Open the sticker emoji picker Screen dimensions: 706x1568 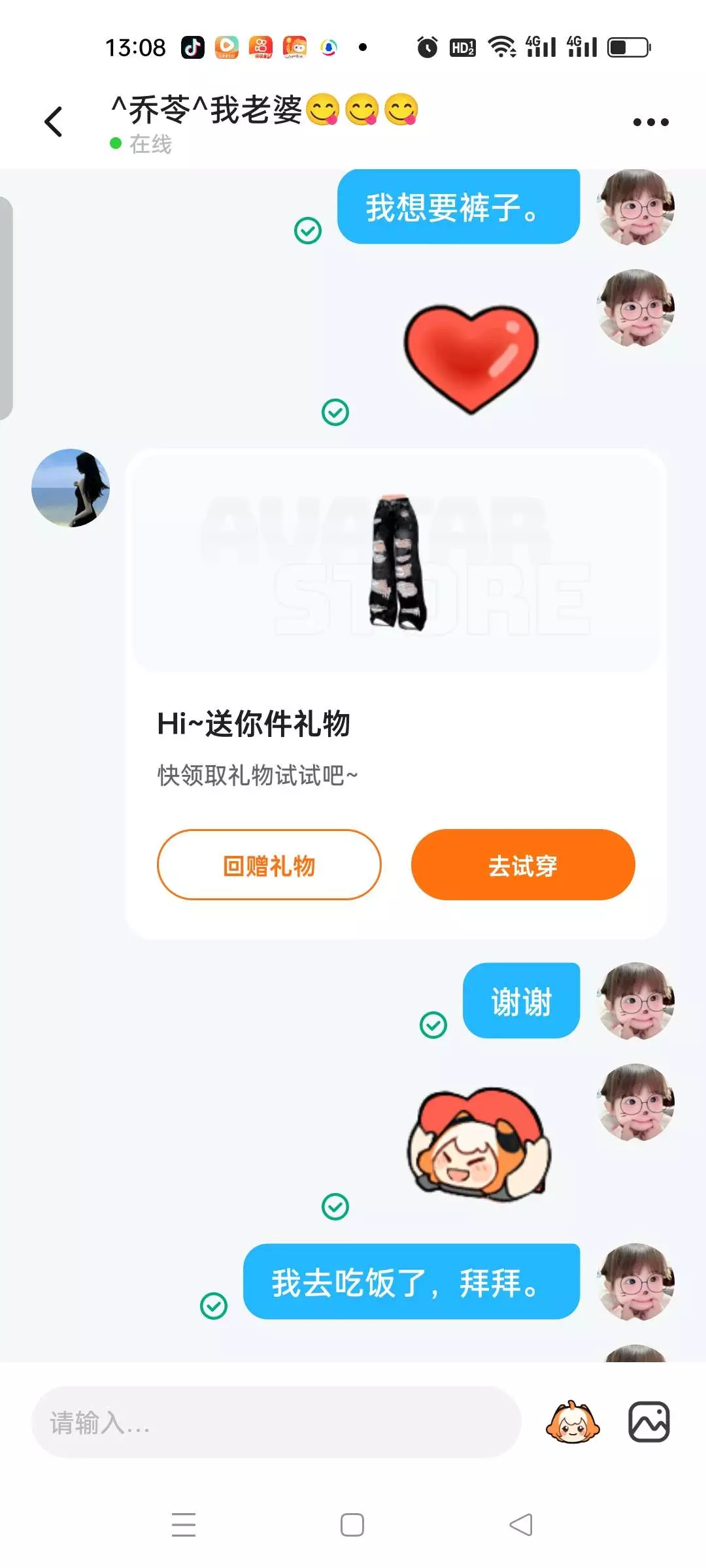(573, 1422)
